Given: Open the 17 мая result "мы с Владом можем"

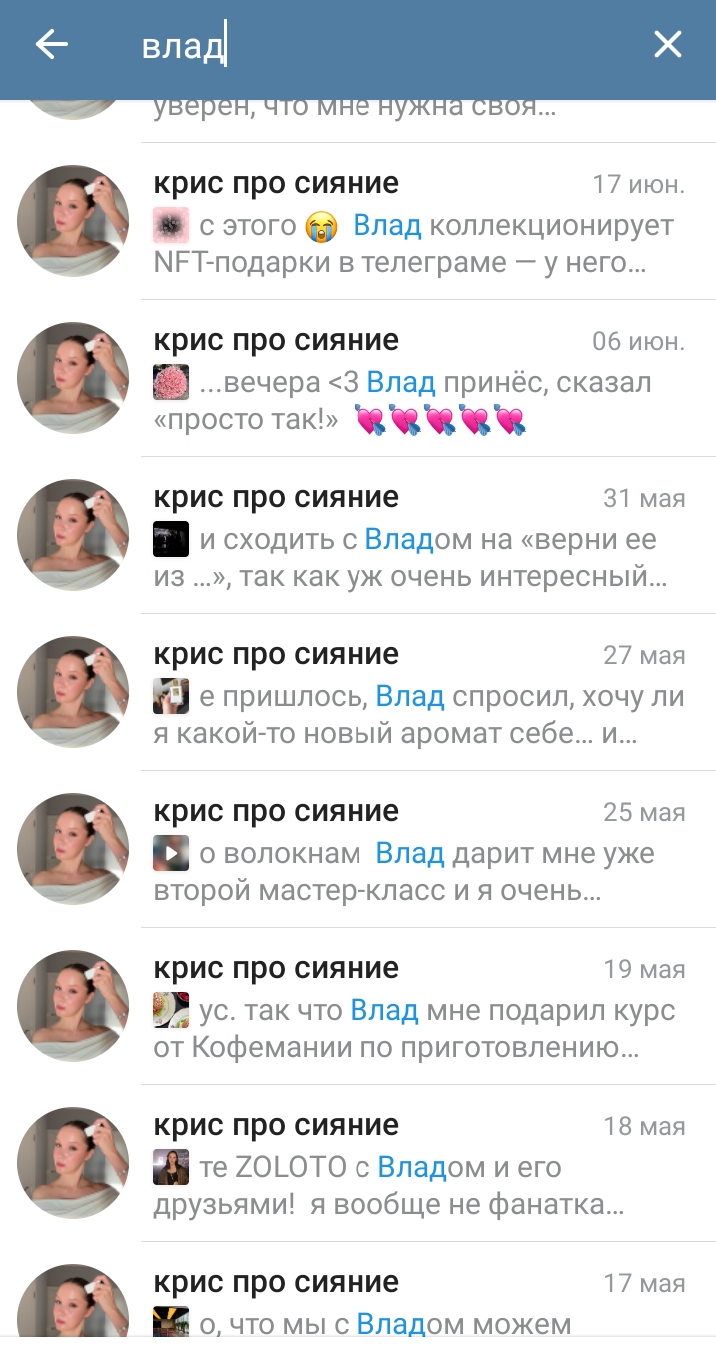Looking at the screenshot, I should [358, 1297].
